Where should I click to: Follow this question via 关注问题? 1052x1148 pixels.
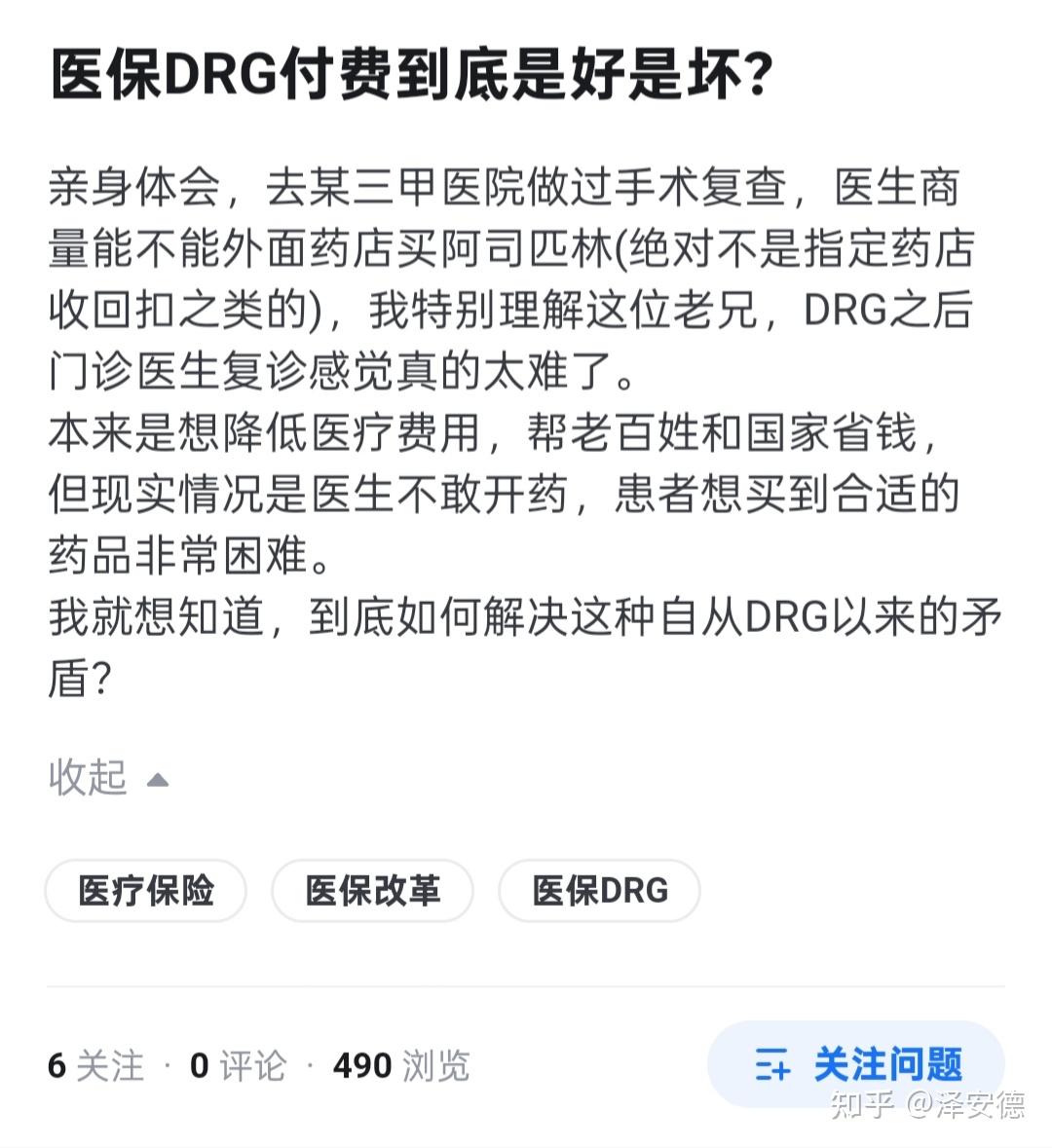coord(856,1064)
